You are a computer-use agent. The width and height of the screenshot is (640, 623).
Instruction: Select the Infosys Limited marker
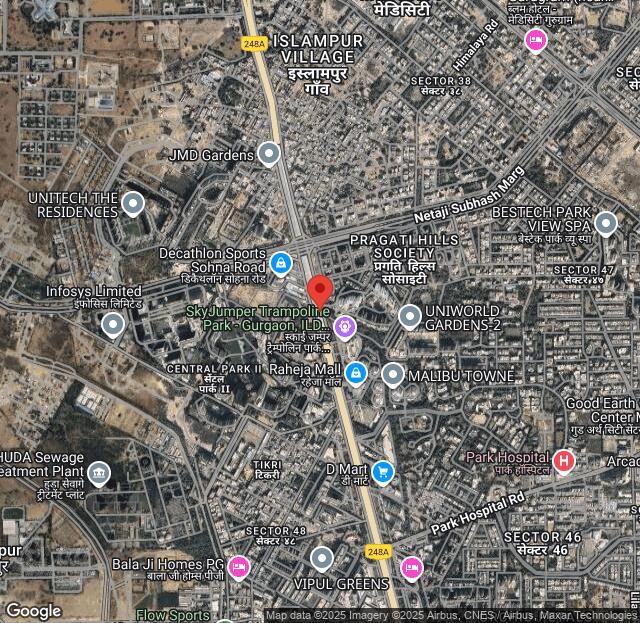(x=113, y=324)
